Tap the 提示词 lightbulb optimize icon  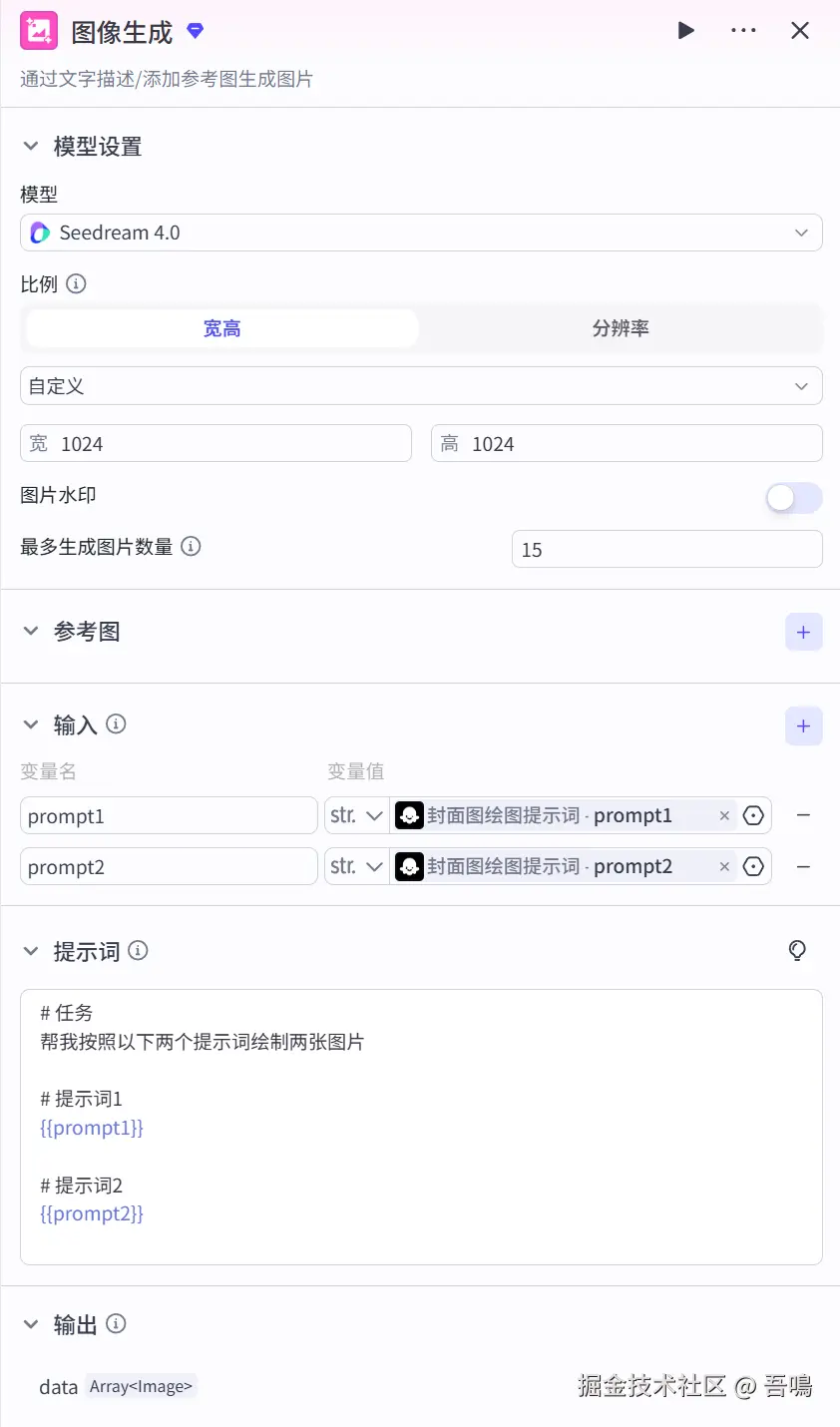[x=797, y=951]
